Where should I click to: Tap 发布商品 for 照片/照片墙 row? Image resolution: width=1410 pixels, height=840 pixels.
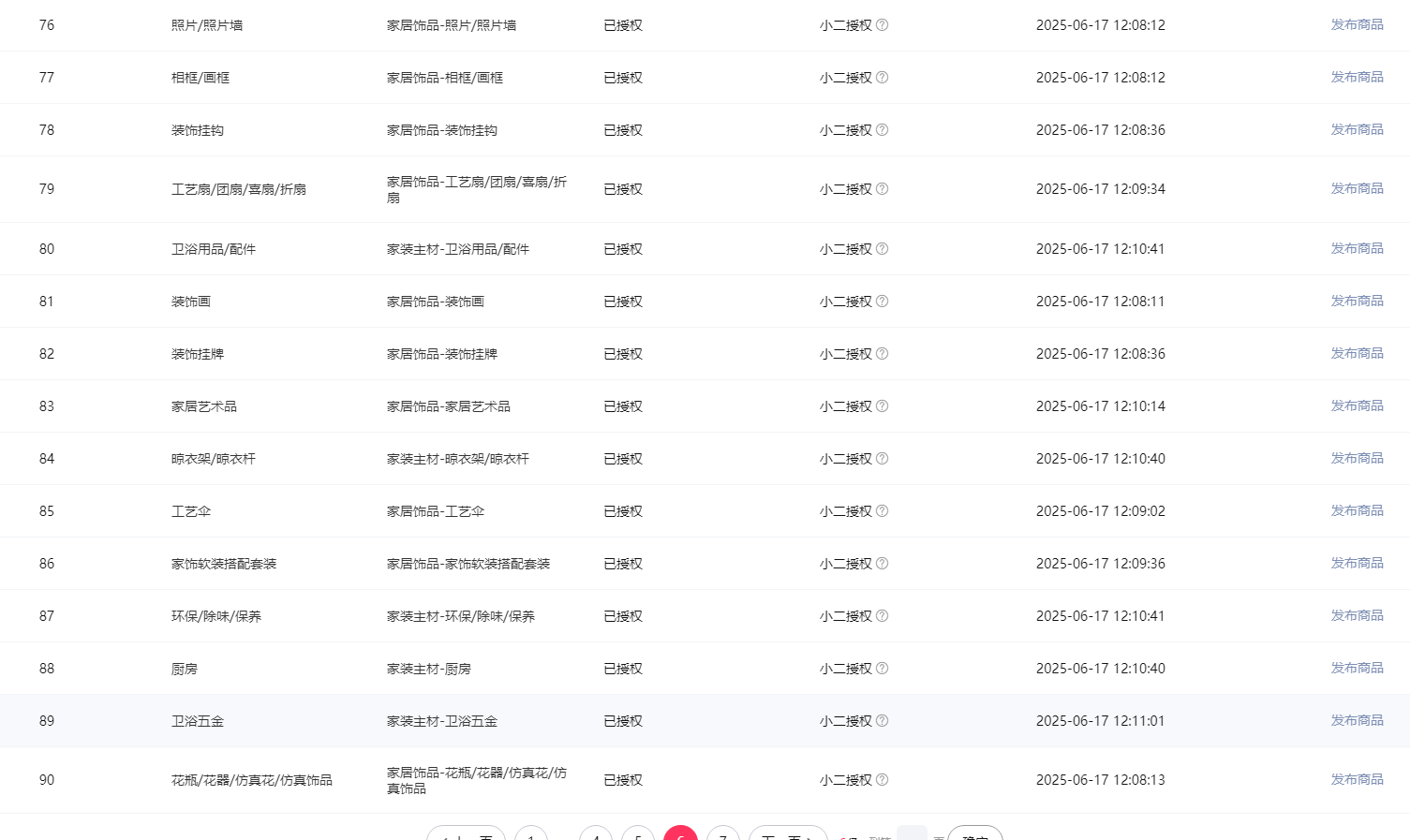pos(1357,25)
